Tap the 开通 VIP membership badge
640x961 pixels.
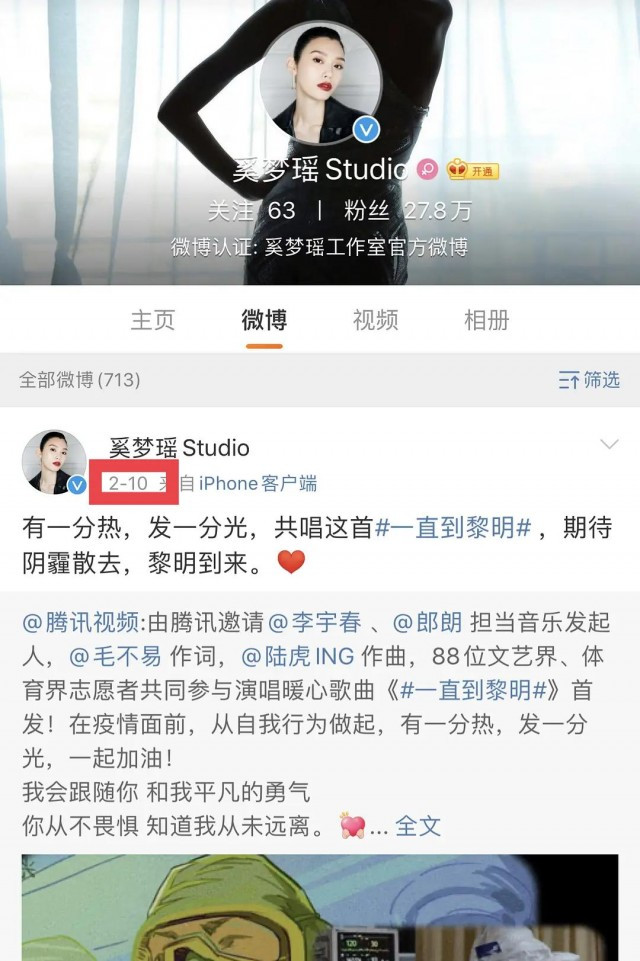pyautogui.click(x=472, y=170)
